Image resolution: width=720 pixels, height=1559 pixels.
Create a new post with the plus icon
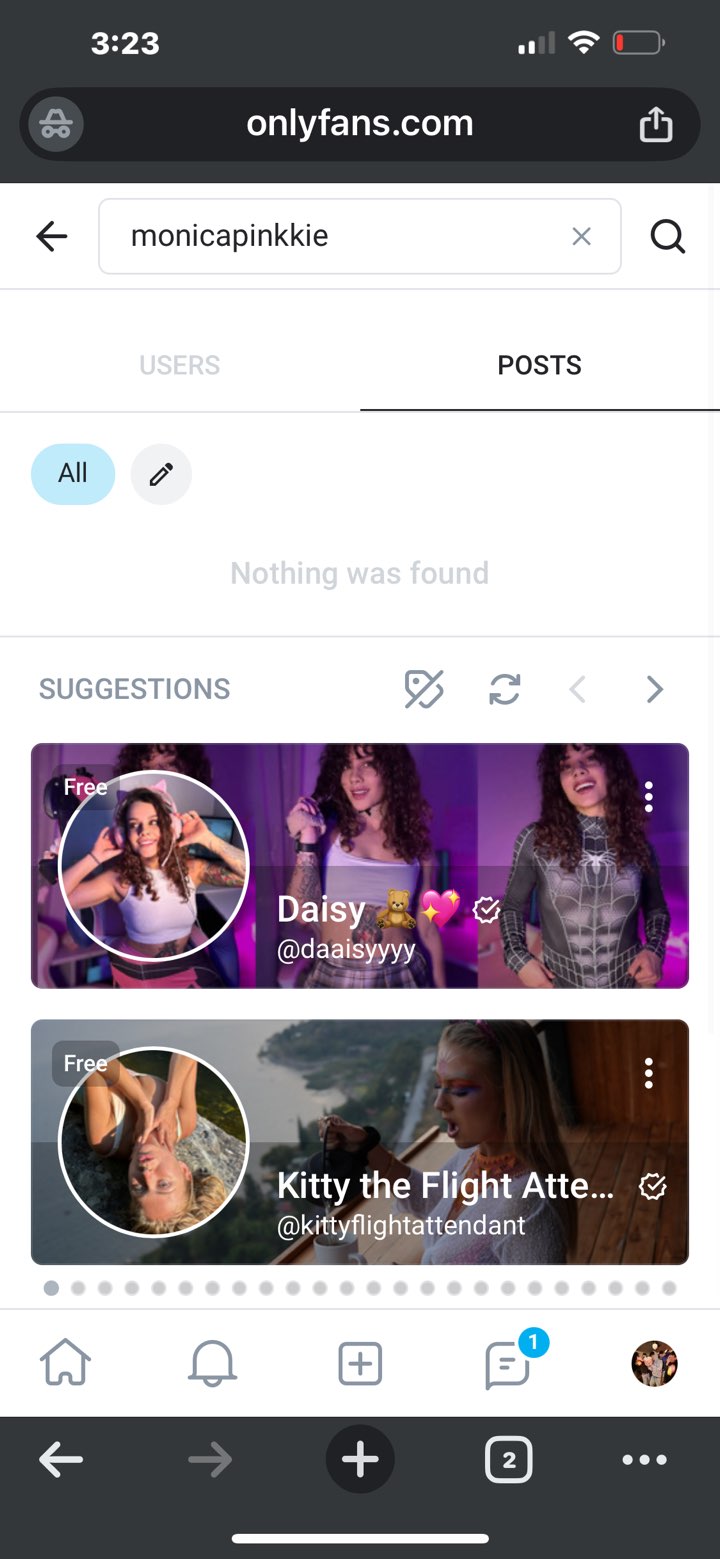click(x=360, y=1364)
